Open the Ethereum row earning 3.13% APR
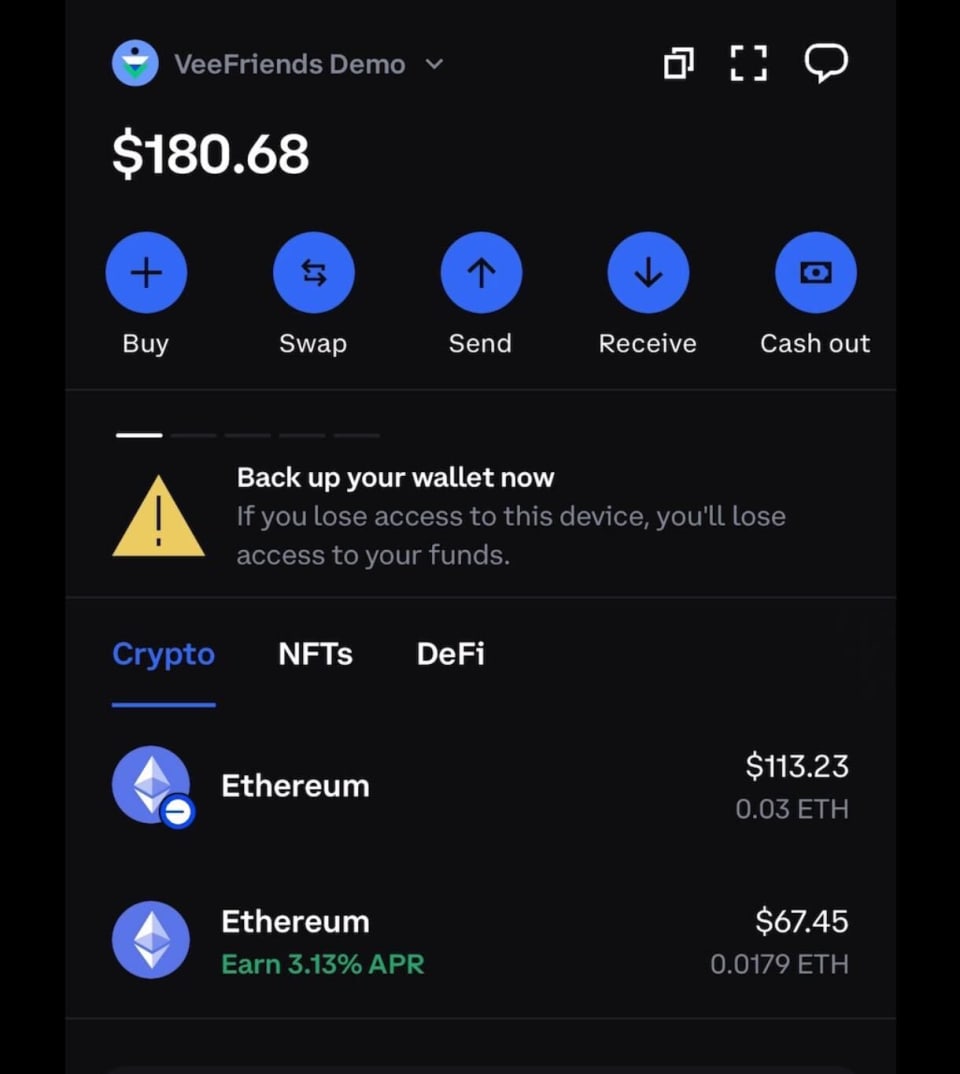960x1074 pixels. 480,941
